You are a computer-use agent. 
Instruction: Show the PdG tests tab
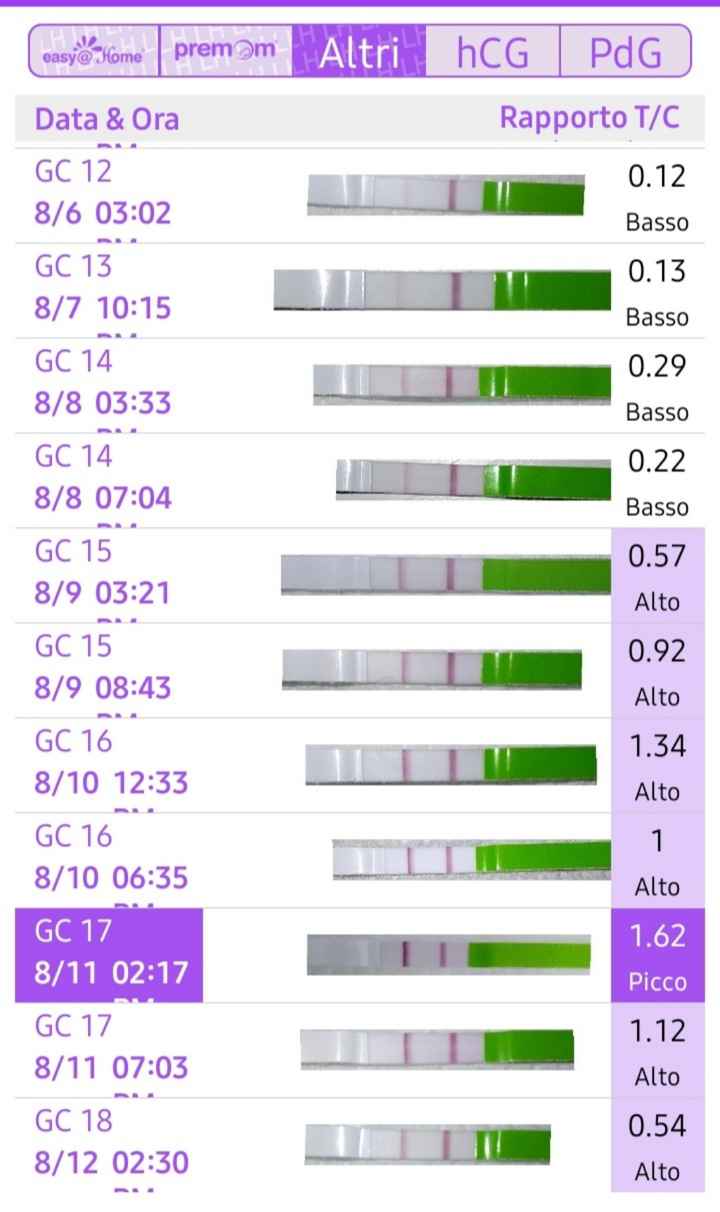pos(625,52)
